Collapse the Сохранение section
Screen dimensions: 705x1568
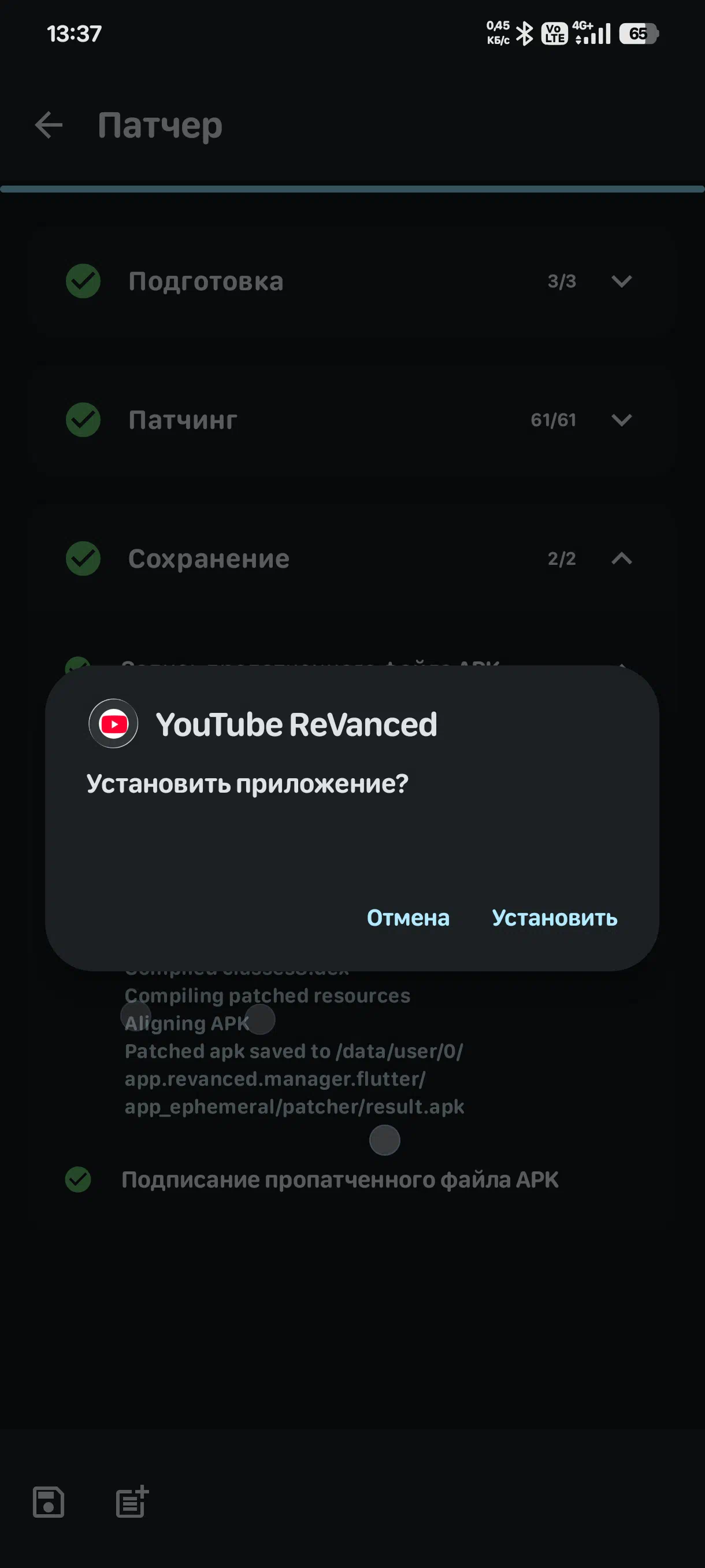pyautogui.click(x=621, y=558)
